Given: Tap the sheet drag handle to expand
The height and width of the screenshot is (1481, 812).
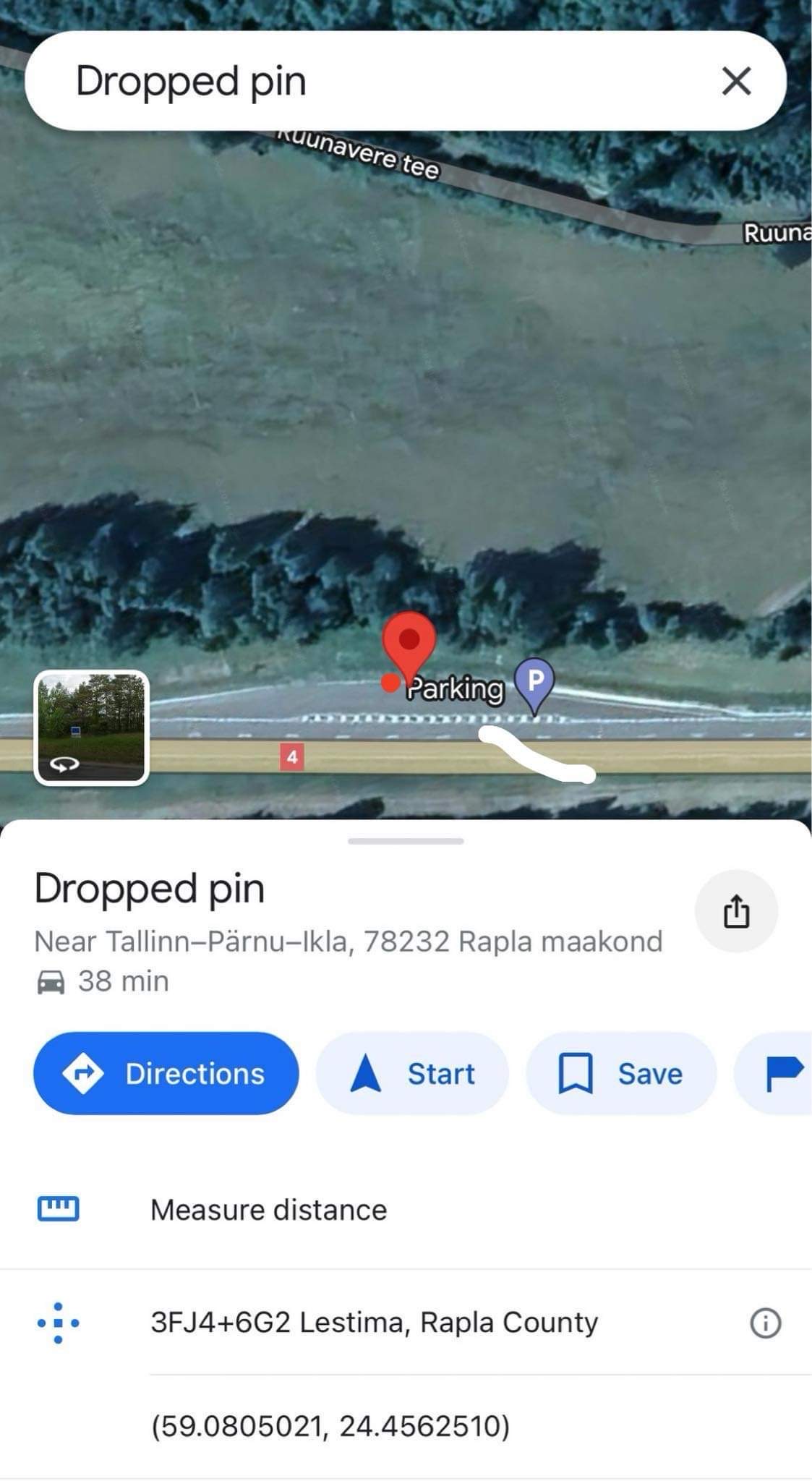Looking at the screenshot, I should pyautogui.click(x=406, y=841).
